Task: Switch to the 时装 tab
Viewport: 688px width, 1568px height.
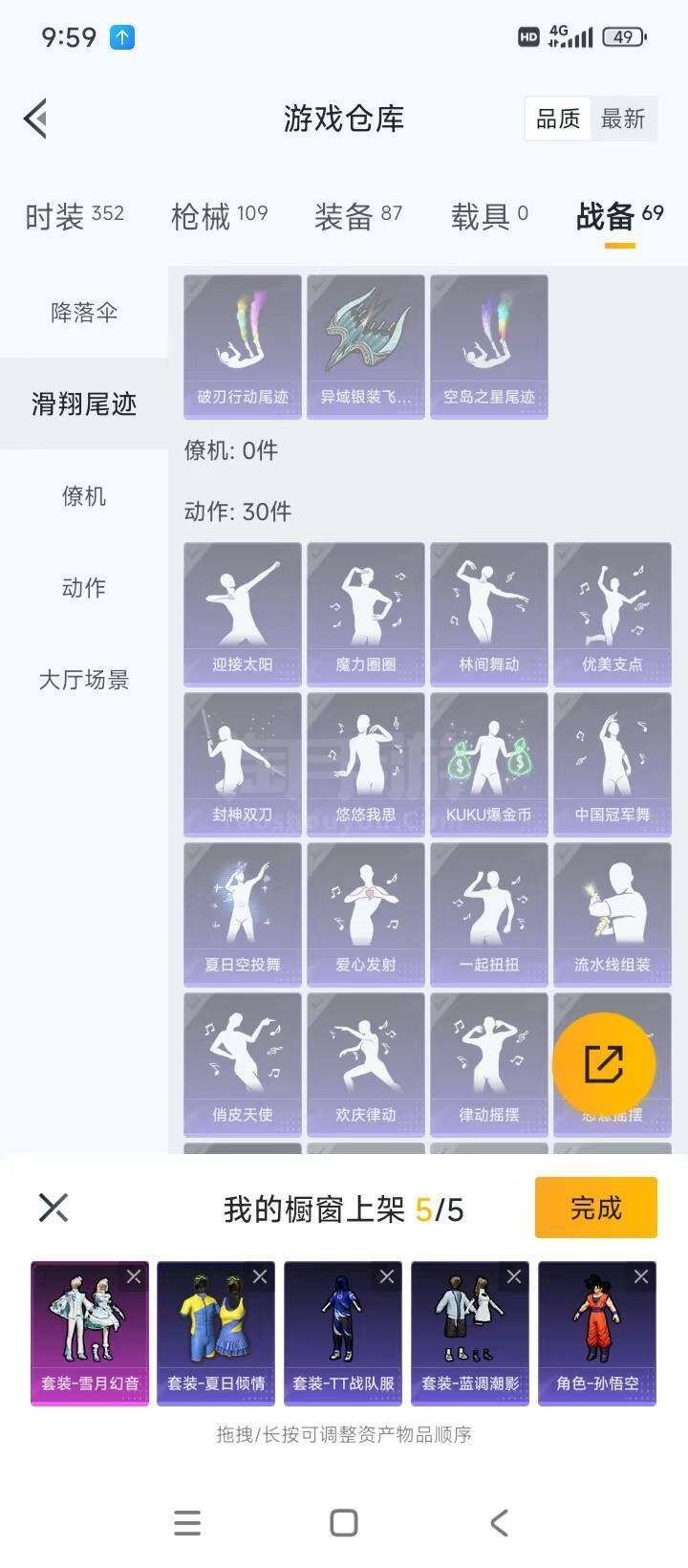Action: (x=75, y=216)
